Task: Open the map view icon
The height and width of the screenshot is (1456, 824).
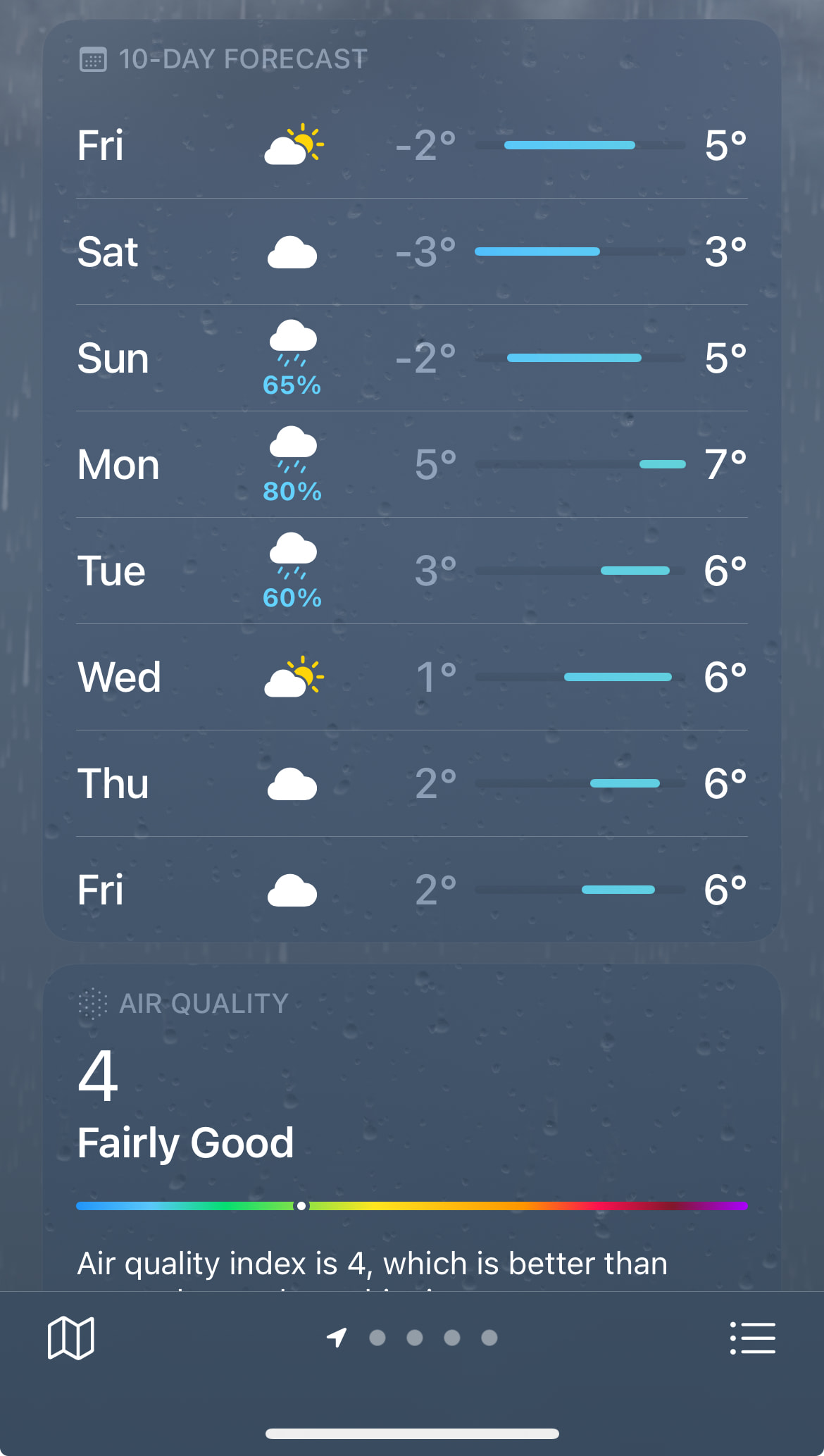Action: click(70, 1338)
